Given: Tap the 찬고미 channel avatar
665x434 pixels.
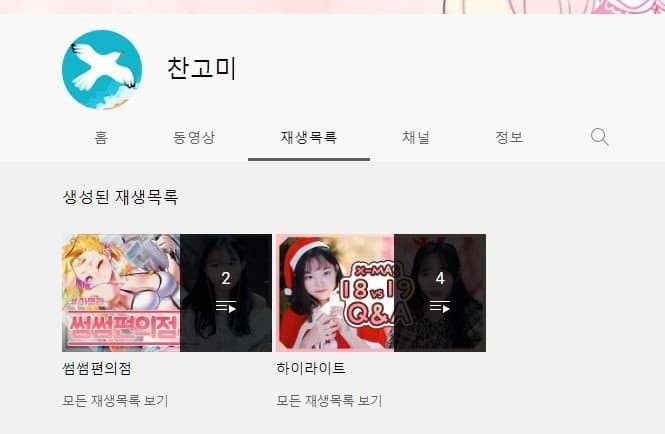Looking at the screenshot, I should 101,69.
